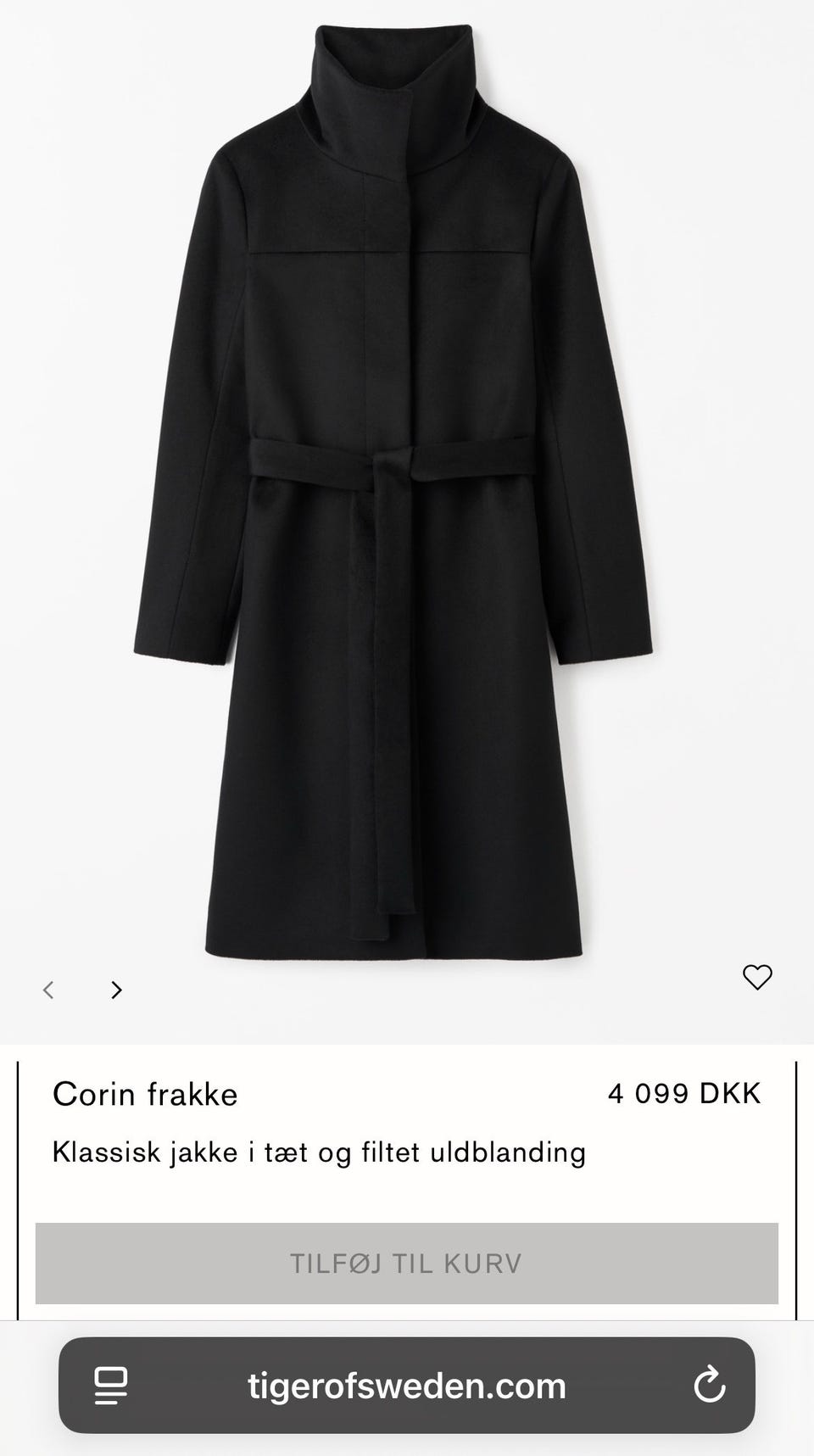814x1456 pixels.
Task: Edit the tigerofsweden.com address bar
Action: pos(406,1386)
